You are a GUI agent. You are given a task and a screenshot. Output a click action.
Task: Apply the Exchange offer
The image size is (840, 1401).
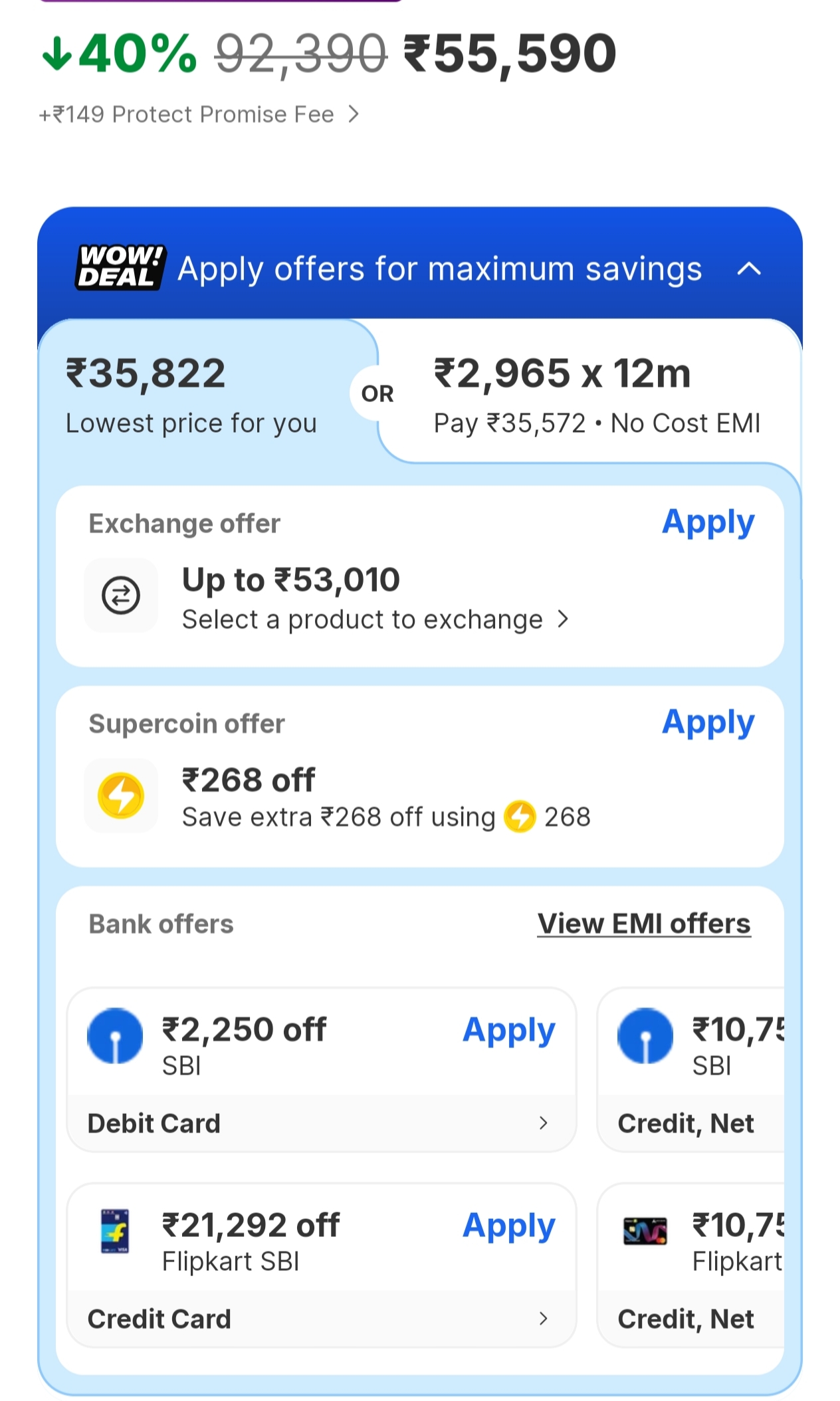708,522
